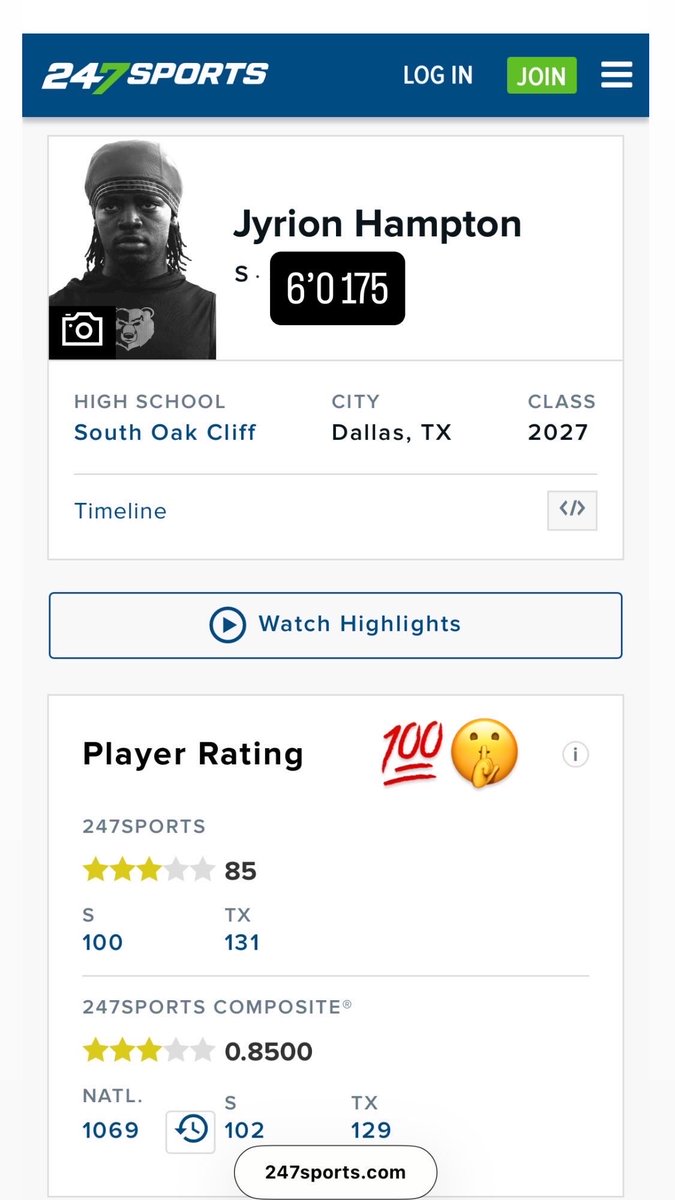Open the player photo camera icon
This screenshot has width=675, height=1200.
[82, 328]
